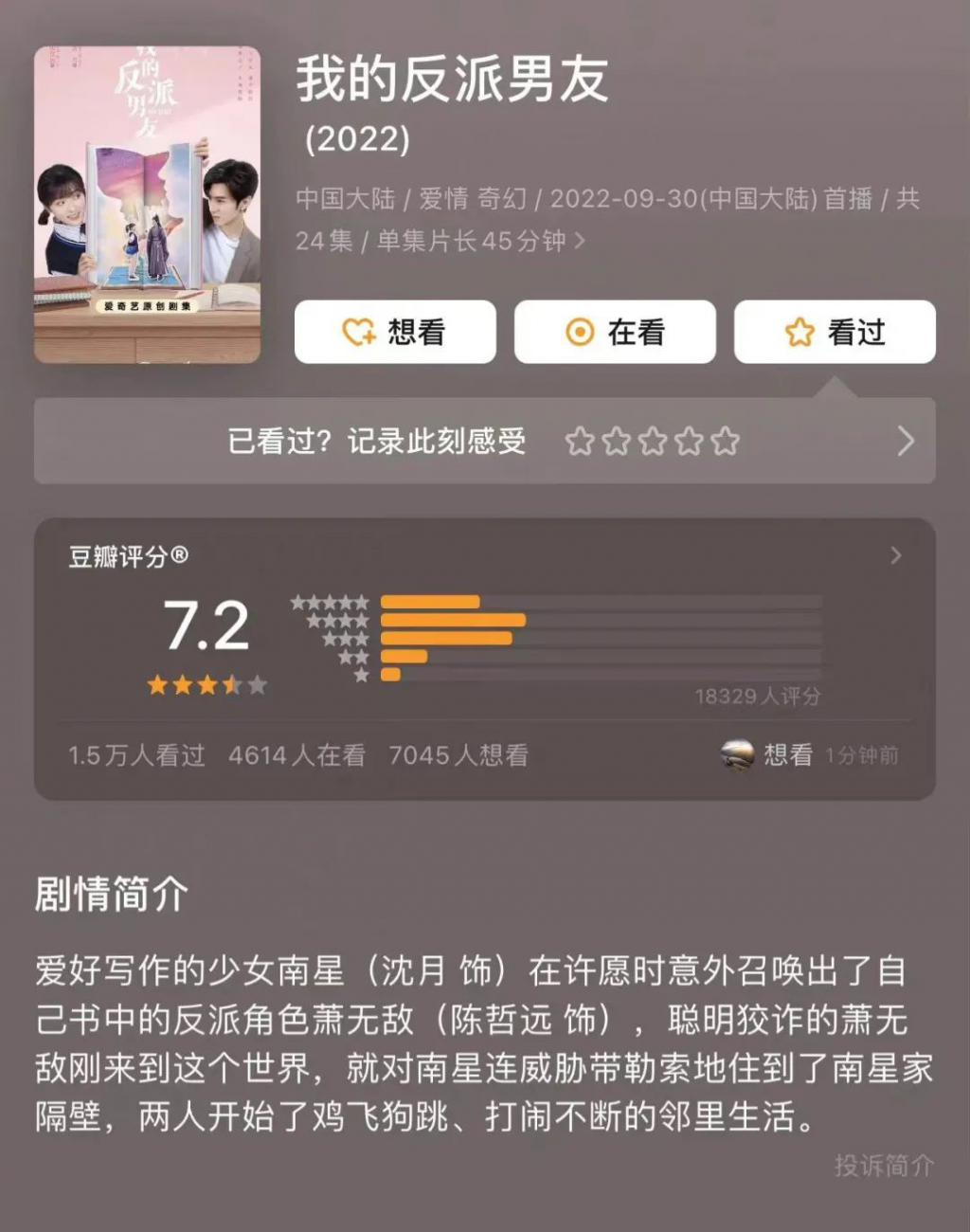Expand the show's detailed info line
Screen dimensions: 970x1232
click(x=580, y=241)
